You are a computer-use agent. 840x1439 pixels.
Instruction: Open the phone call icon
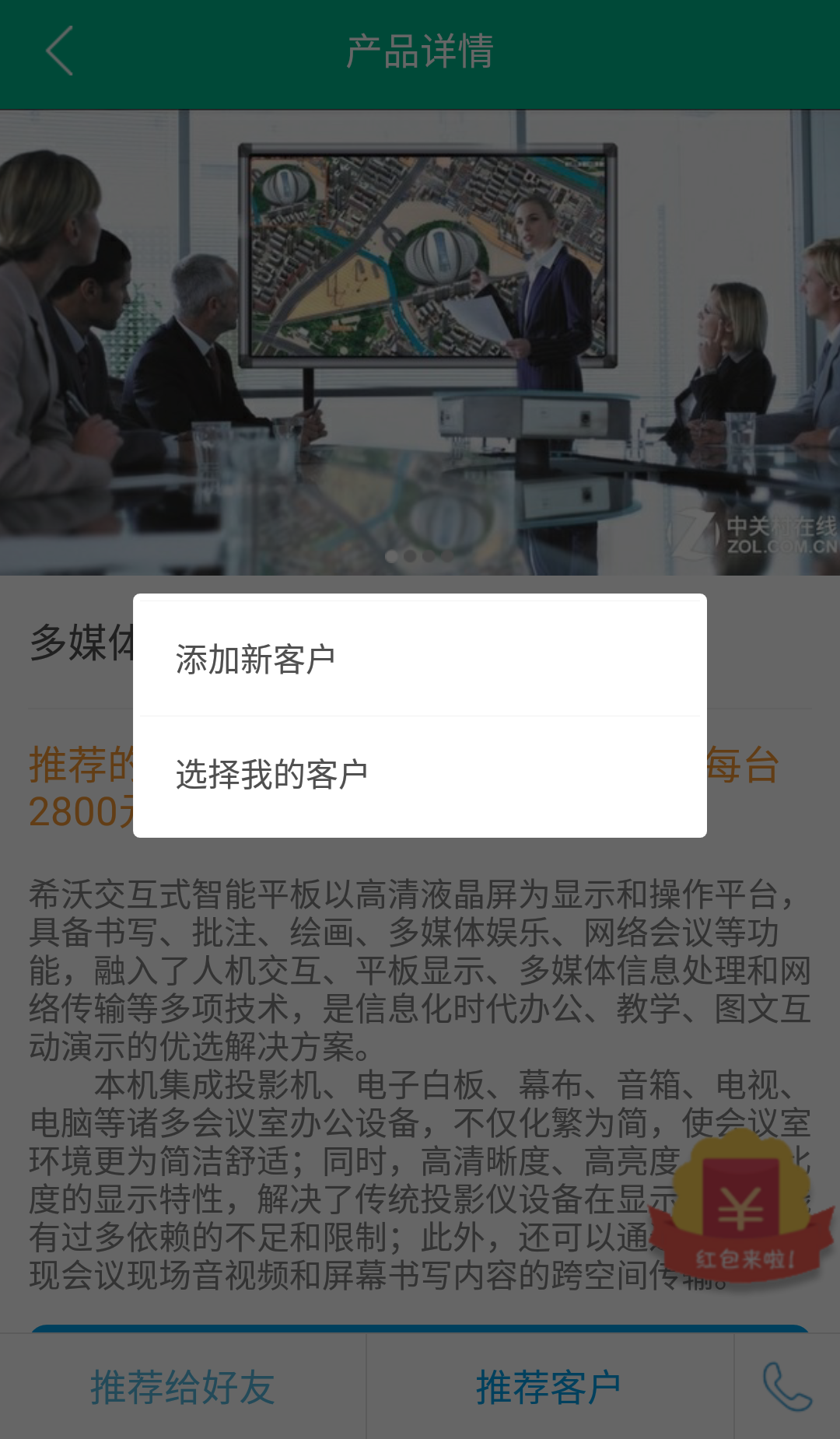pyautogui.click(x=786, y=1387)
